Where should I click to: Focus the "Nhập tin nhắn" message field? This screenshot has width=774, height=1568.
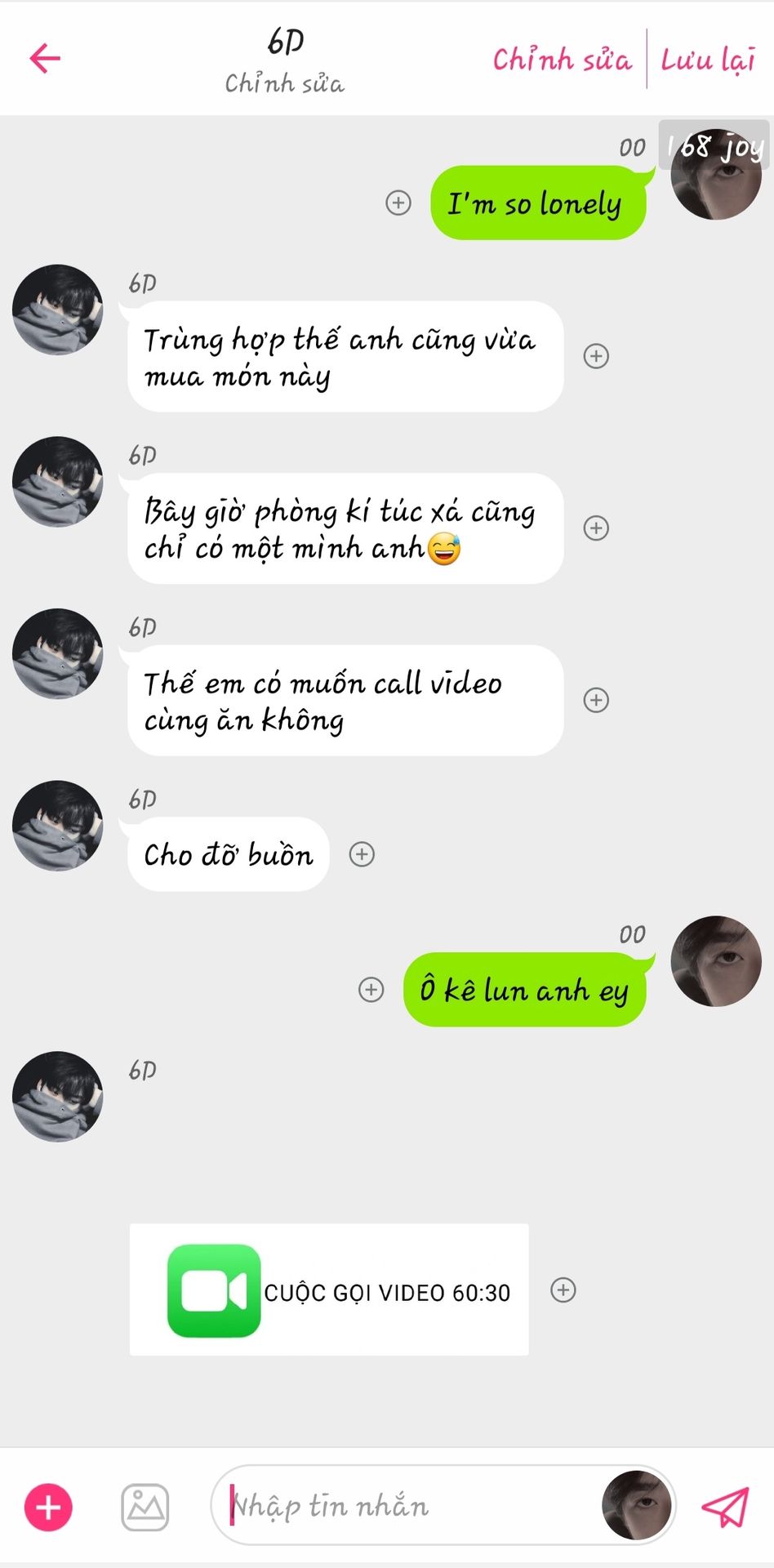[408, 1506]
